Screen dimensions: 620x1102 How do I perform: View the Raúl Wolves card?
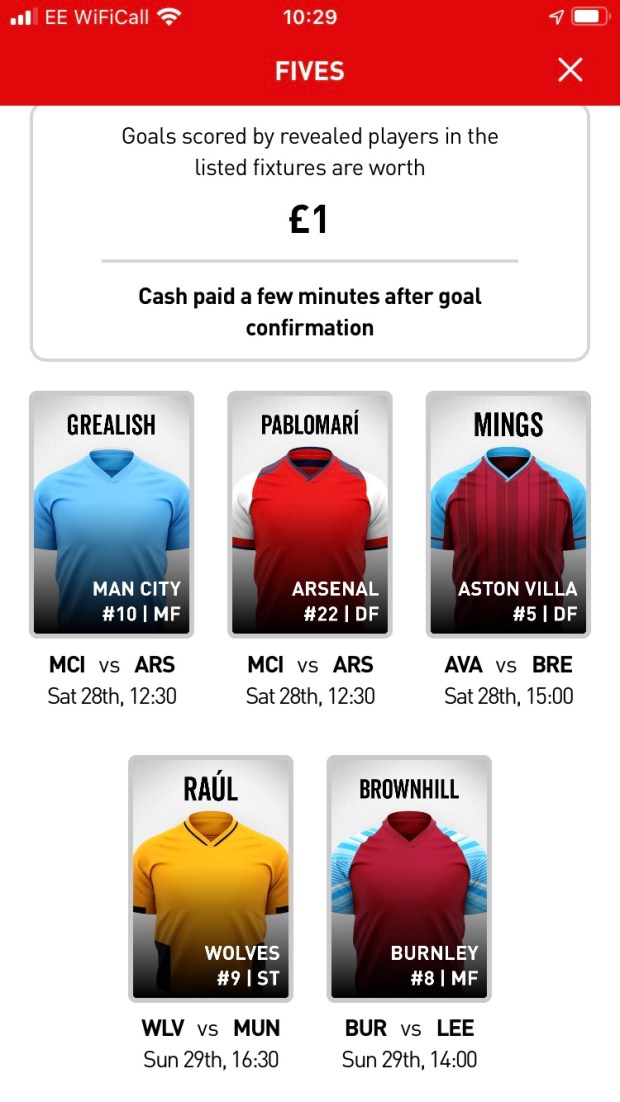(x=211, y=878)
